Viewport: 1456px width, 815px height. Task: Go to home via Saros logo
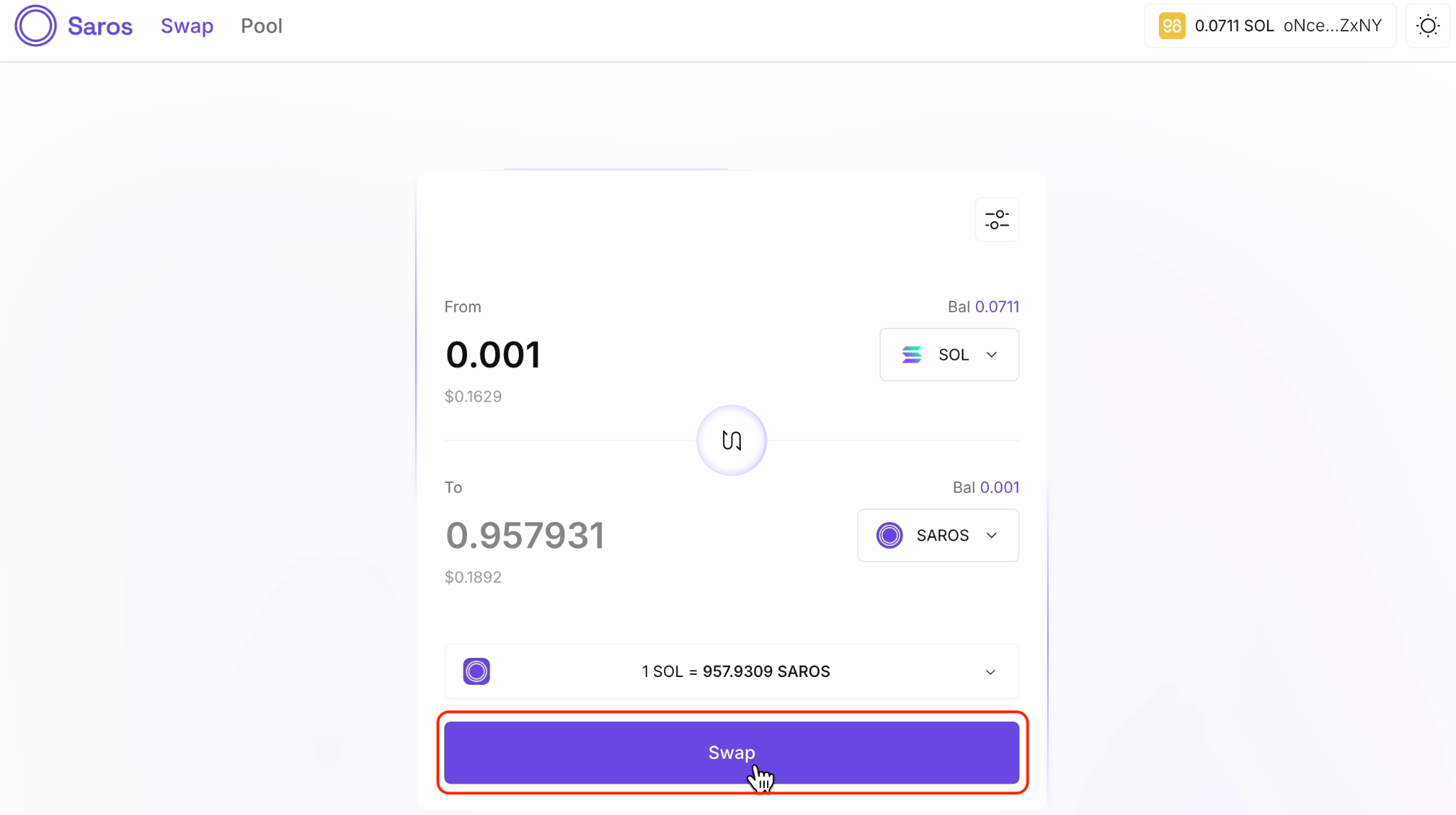point(74,26)
